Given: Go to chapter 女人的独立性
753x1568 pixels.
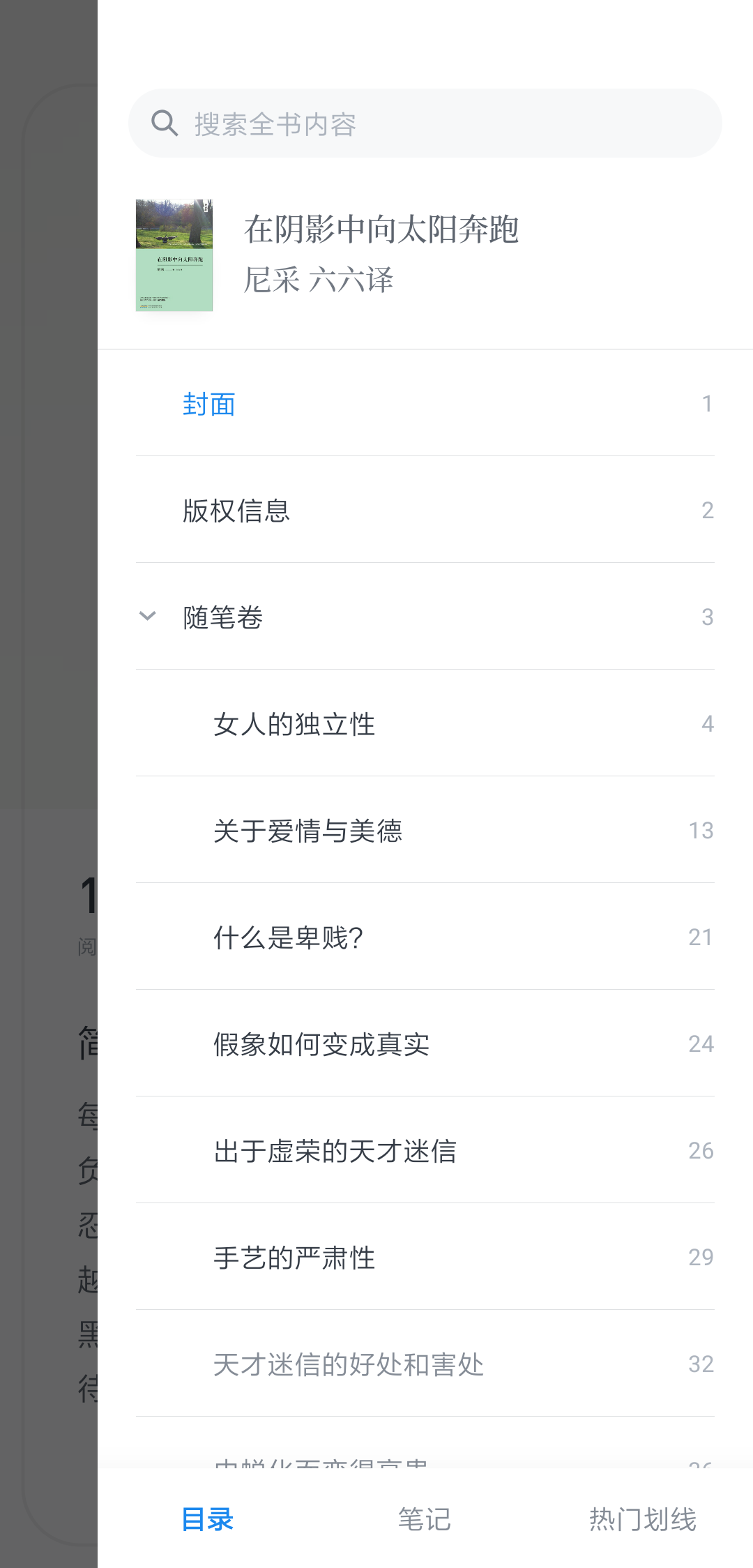Looking at the screenshot, I should (x=294, y=724).
